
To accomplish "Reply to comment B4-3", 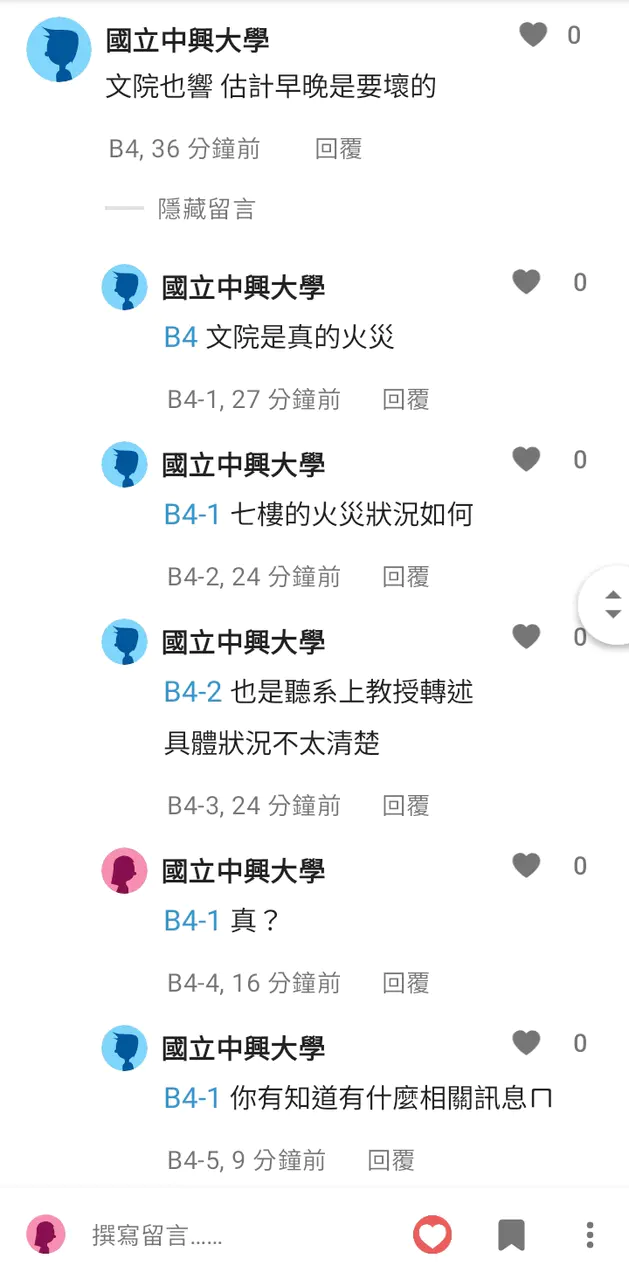I will 406,805.
